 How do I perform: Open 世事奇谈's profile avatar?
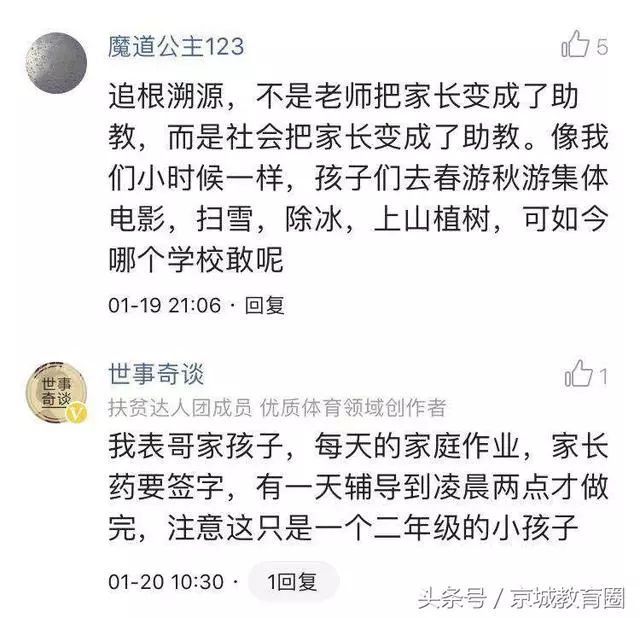tap(55, 391)
